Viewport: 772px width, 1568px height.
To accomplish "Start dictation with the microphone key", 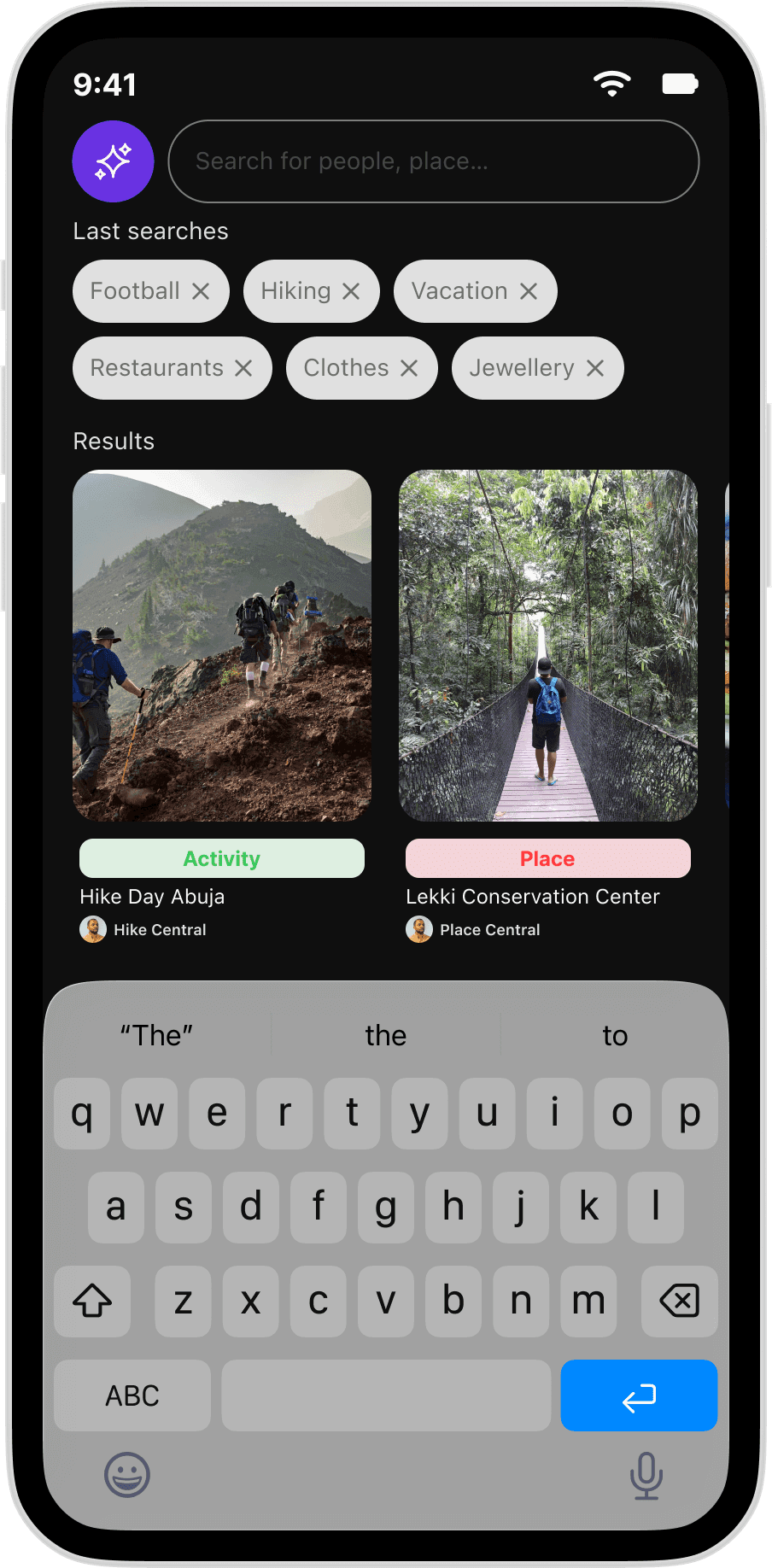I will pos(646,1475).
